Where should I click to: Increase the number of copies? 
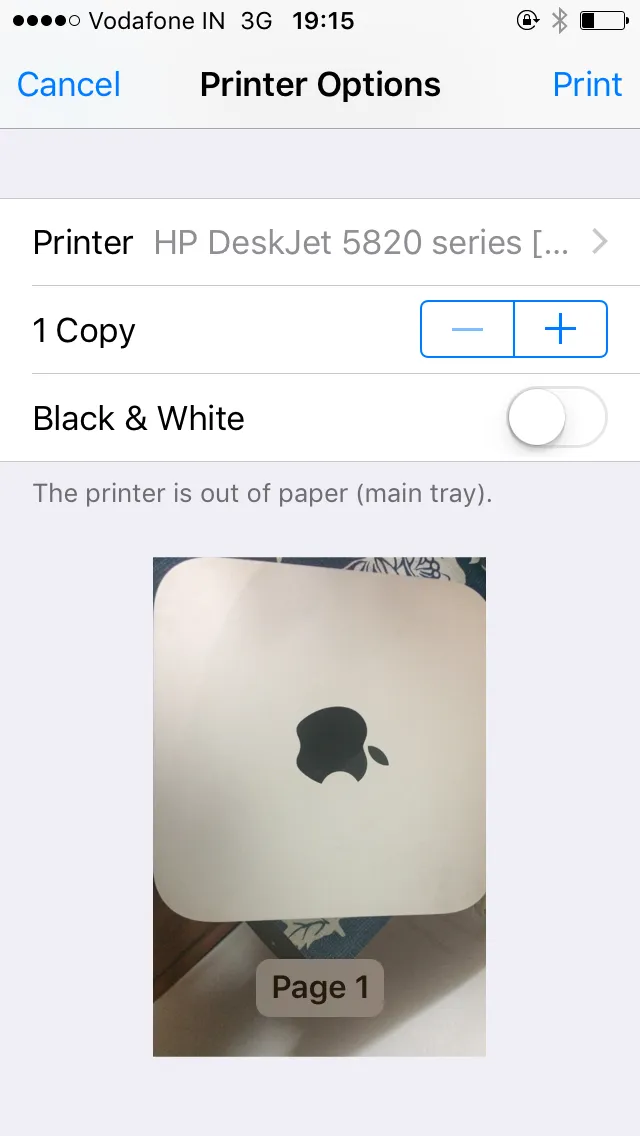[x=561, y=329]
